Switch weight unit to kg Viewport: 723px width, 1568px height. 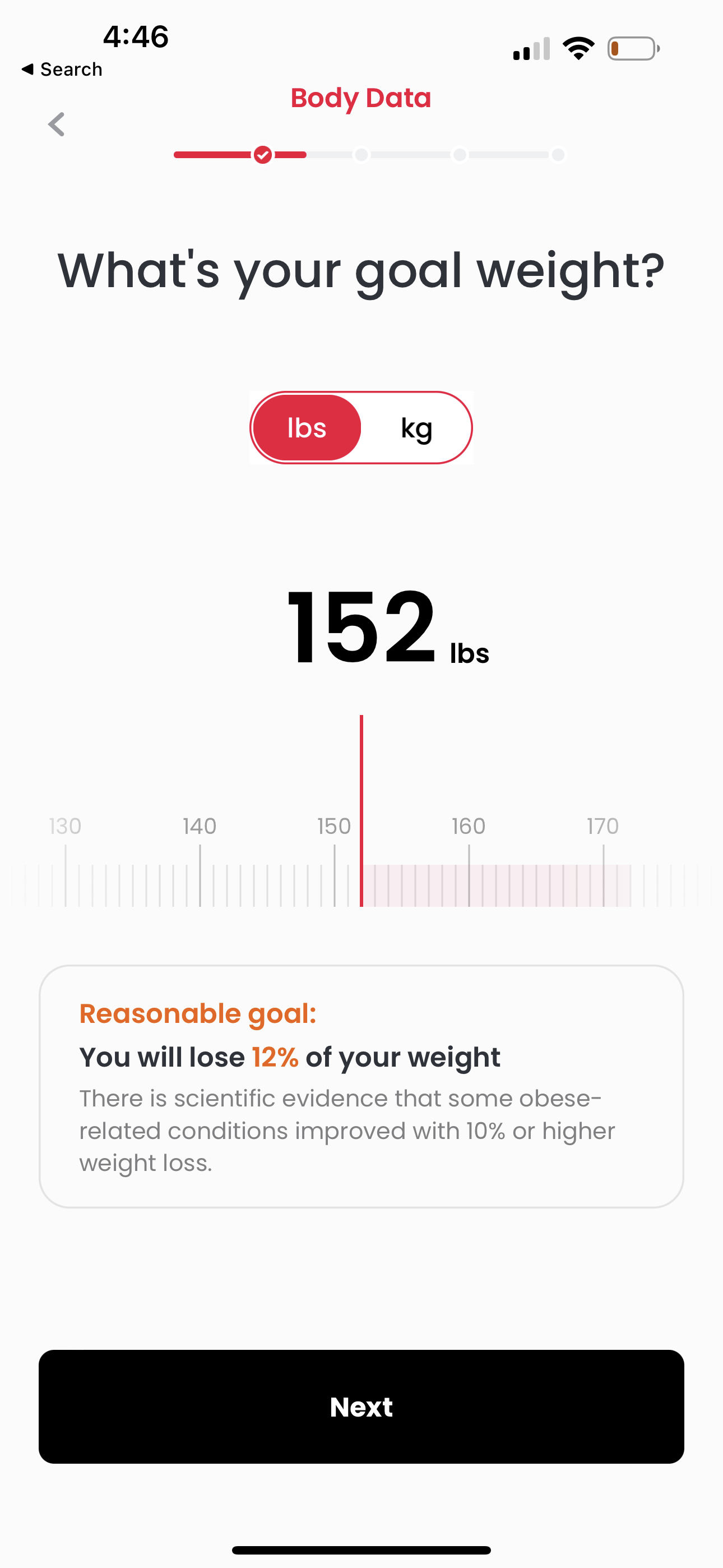pyautogui.click(x=416, y=427)
